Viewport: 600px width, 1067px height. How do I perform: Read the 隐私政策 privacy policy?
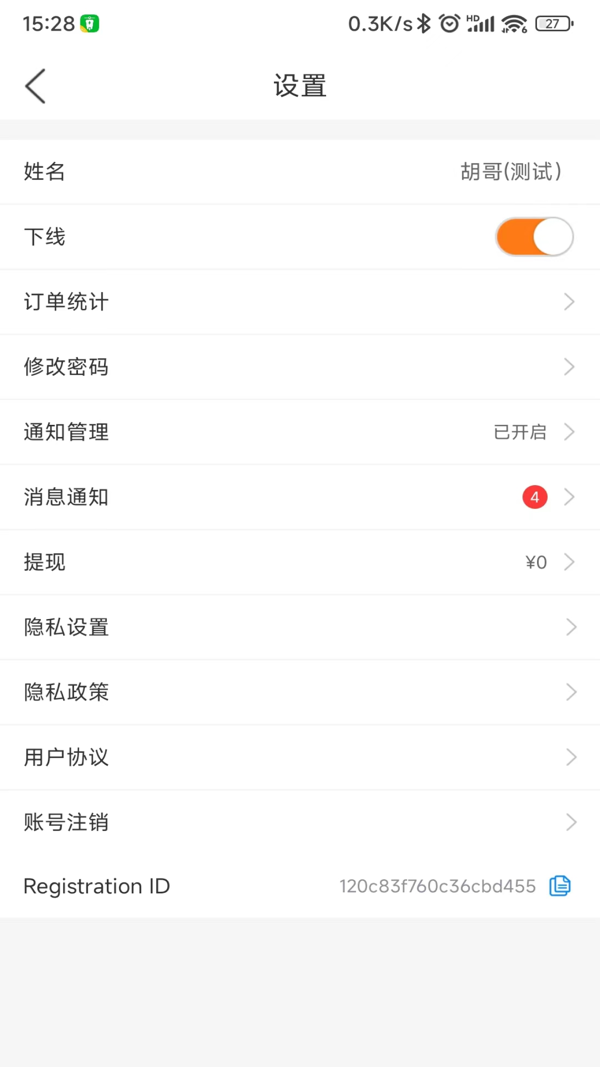pos(300,692)
